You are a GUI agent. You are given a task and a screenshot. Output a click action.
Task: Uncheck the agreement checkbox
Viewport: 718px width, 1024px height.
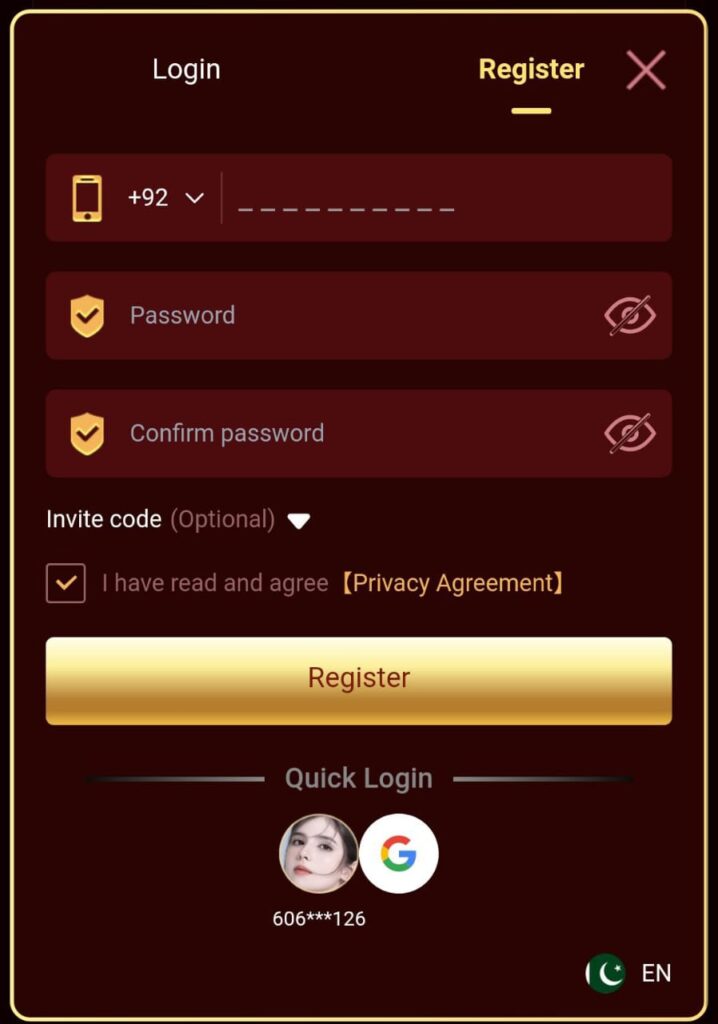click(66, 583)
